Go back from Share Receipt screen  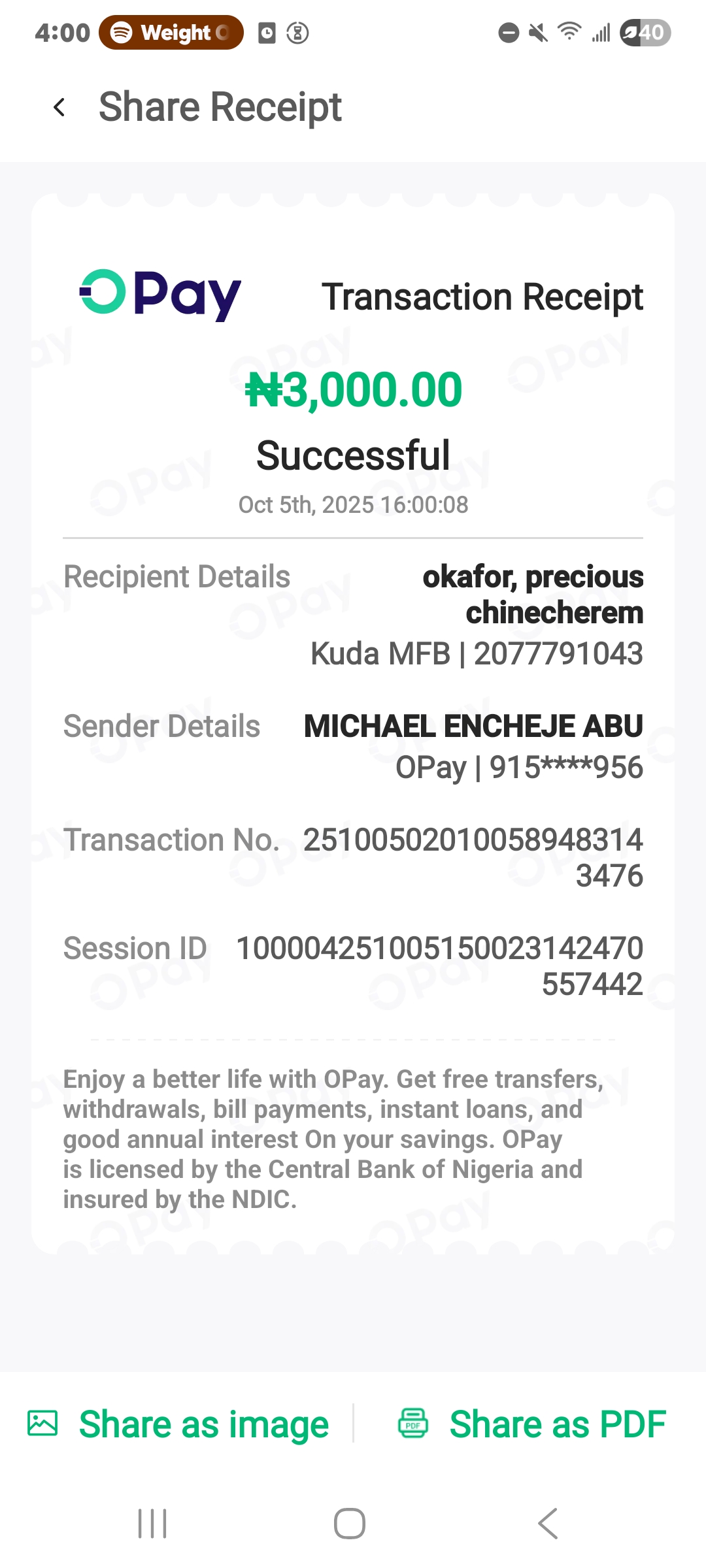(x=59, y=107)
